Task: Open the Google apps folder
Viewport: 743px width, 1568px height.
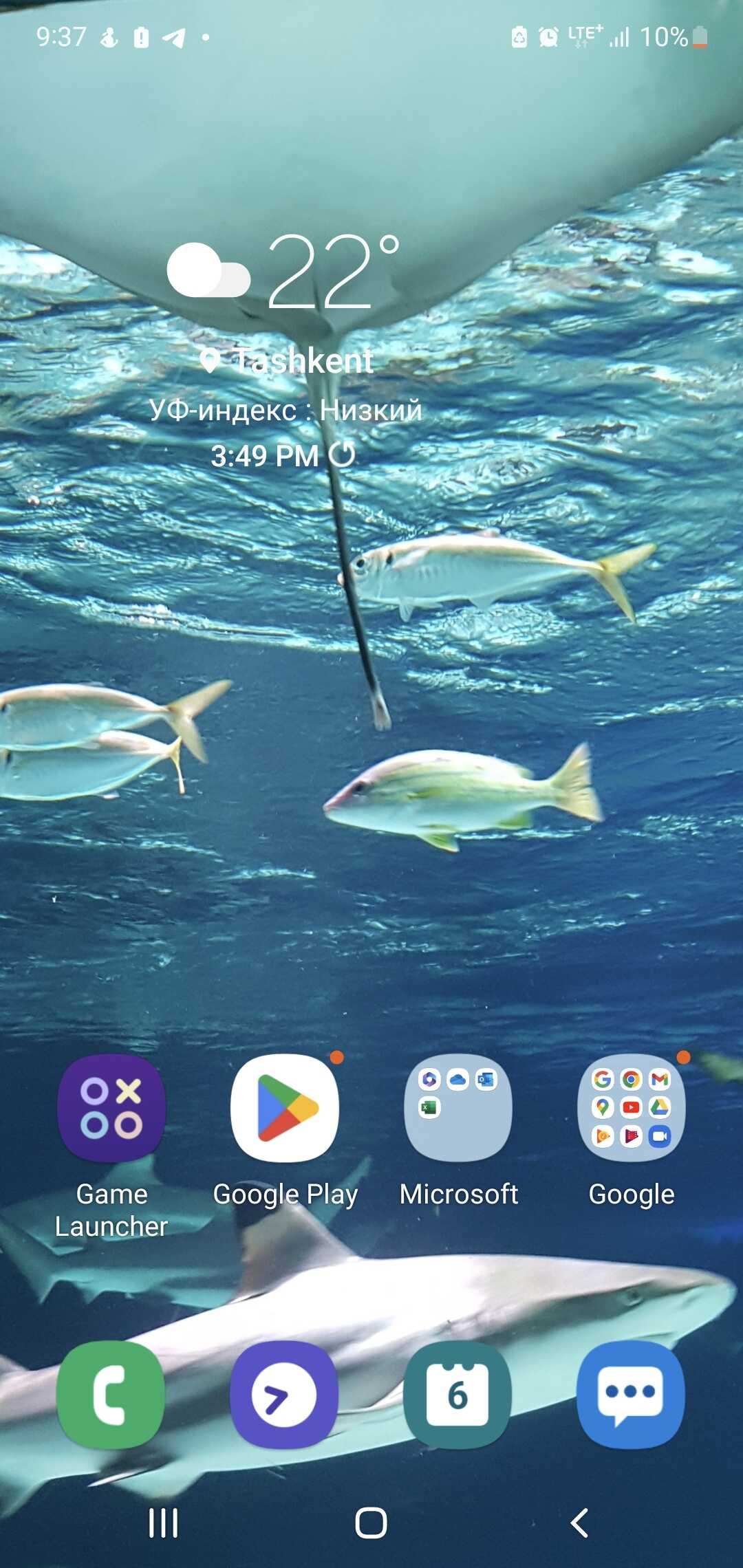Action: pyautogui.click(x=632, y=1109)
